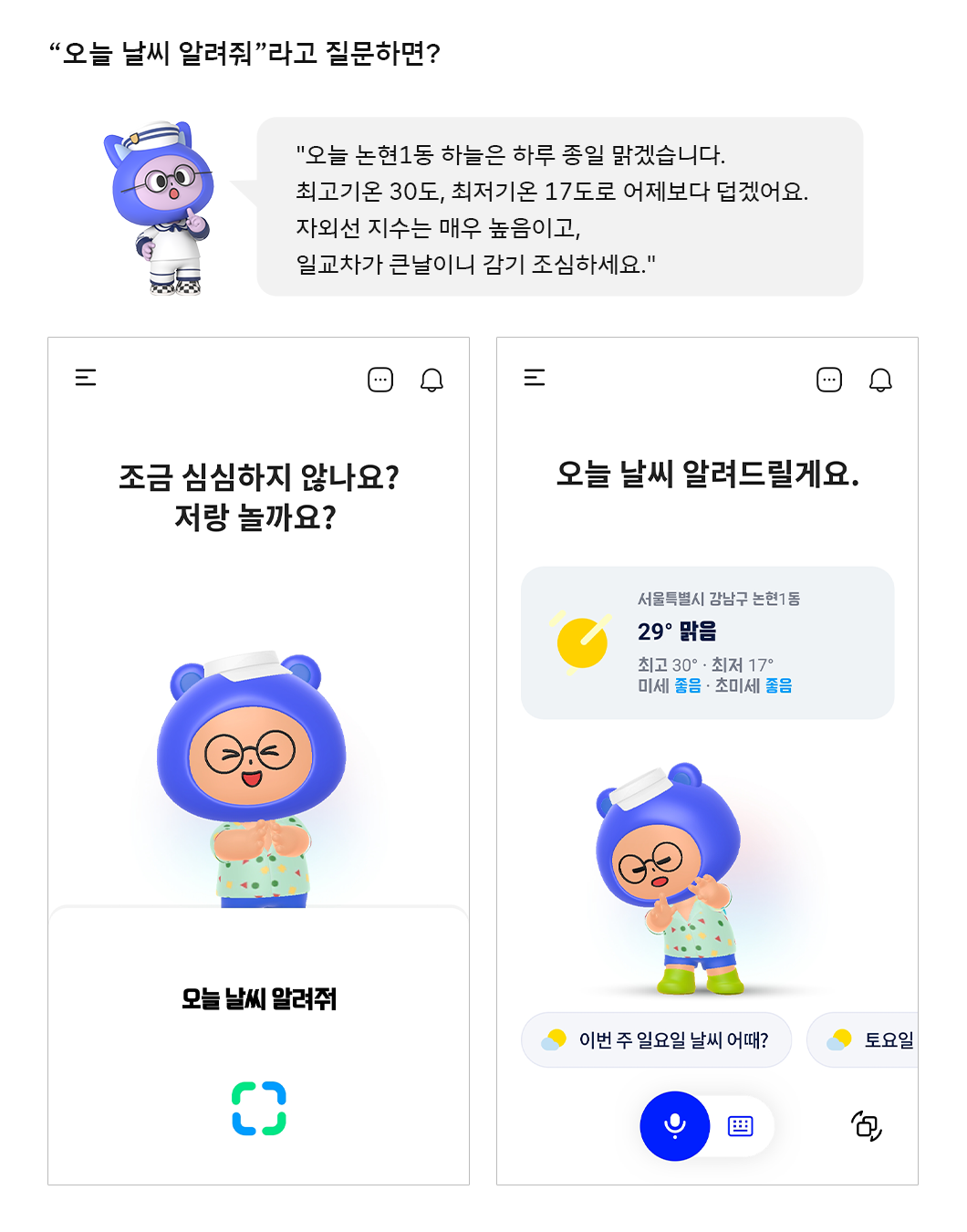967x1232 pixels.
Task: Tap the screen overlap icon near microphone
Action: pos(867,1128)
